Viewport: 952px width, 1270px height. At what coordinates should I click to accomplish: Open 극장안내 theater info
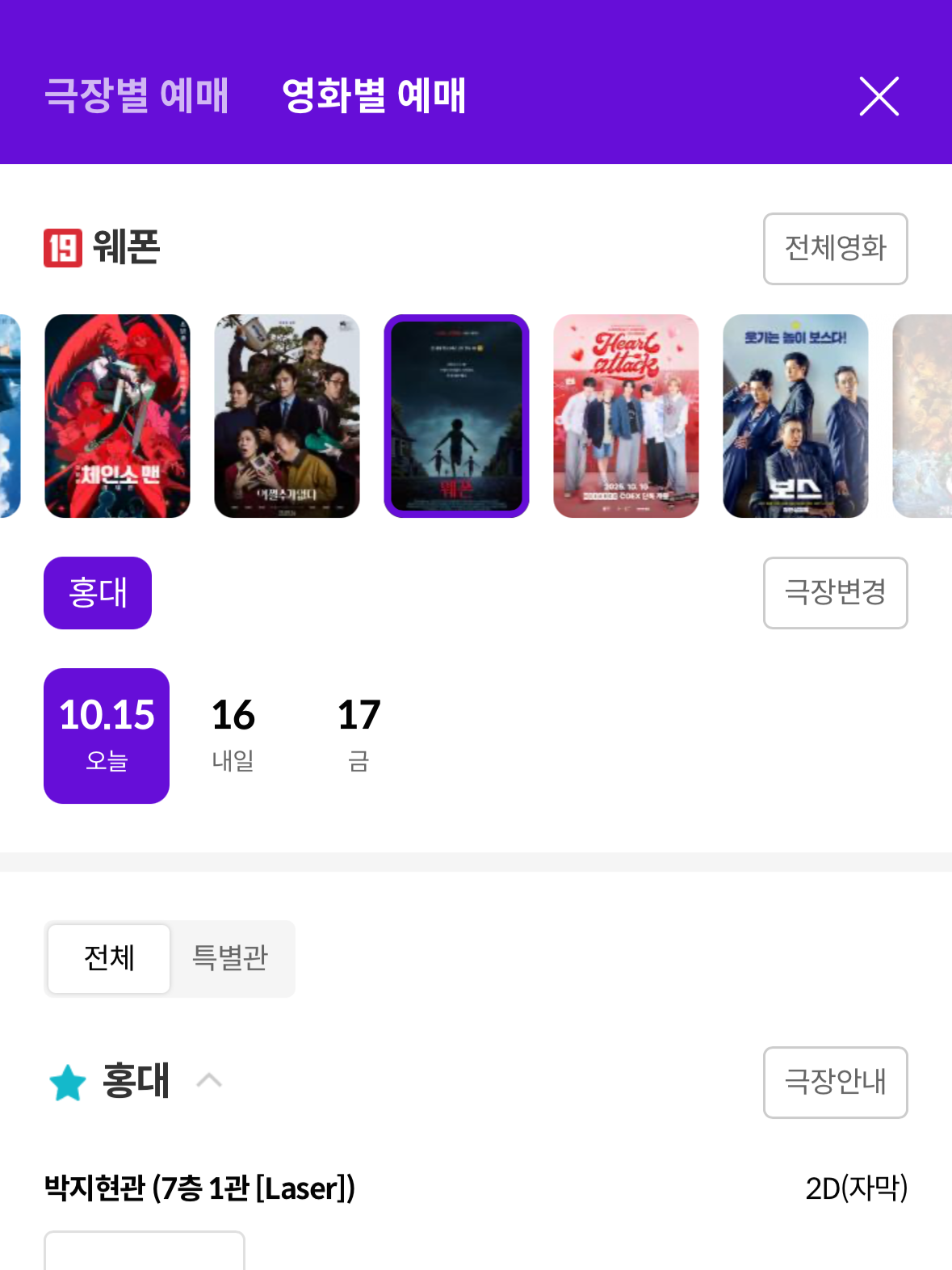click(835, 1083)
